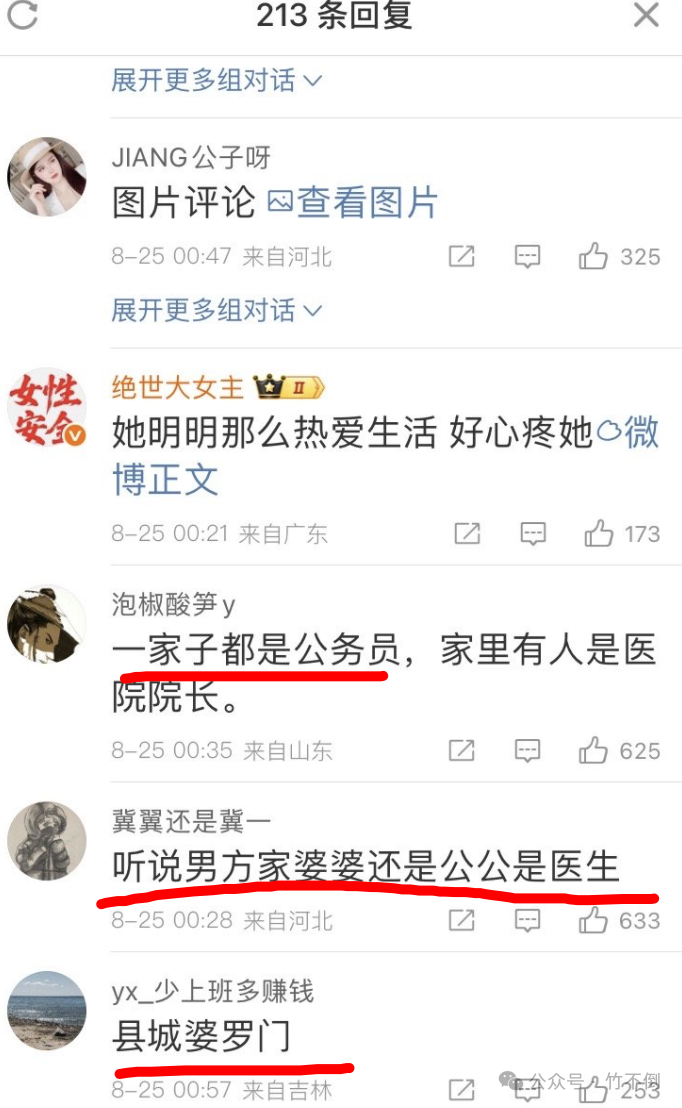
Task: Close the 213 replies panel
Action: click(x=647, y=16)
